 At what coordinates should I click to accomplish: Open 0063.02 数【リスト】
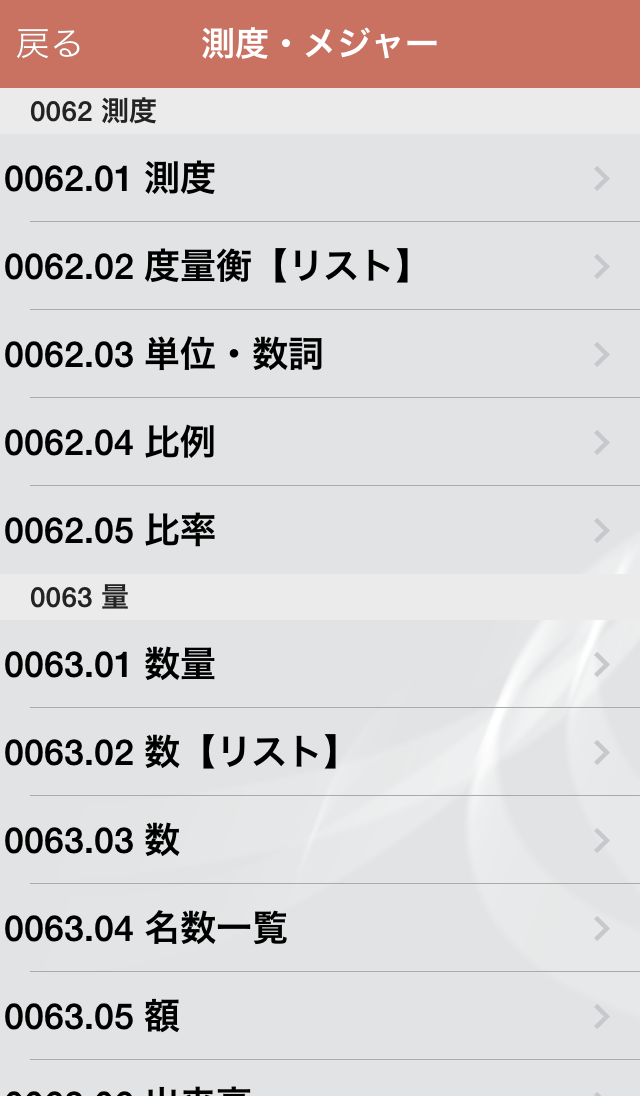(x=320, y=753)
